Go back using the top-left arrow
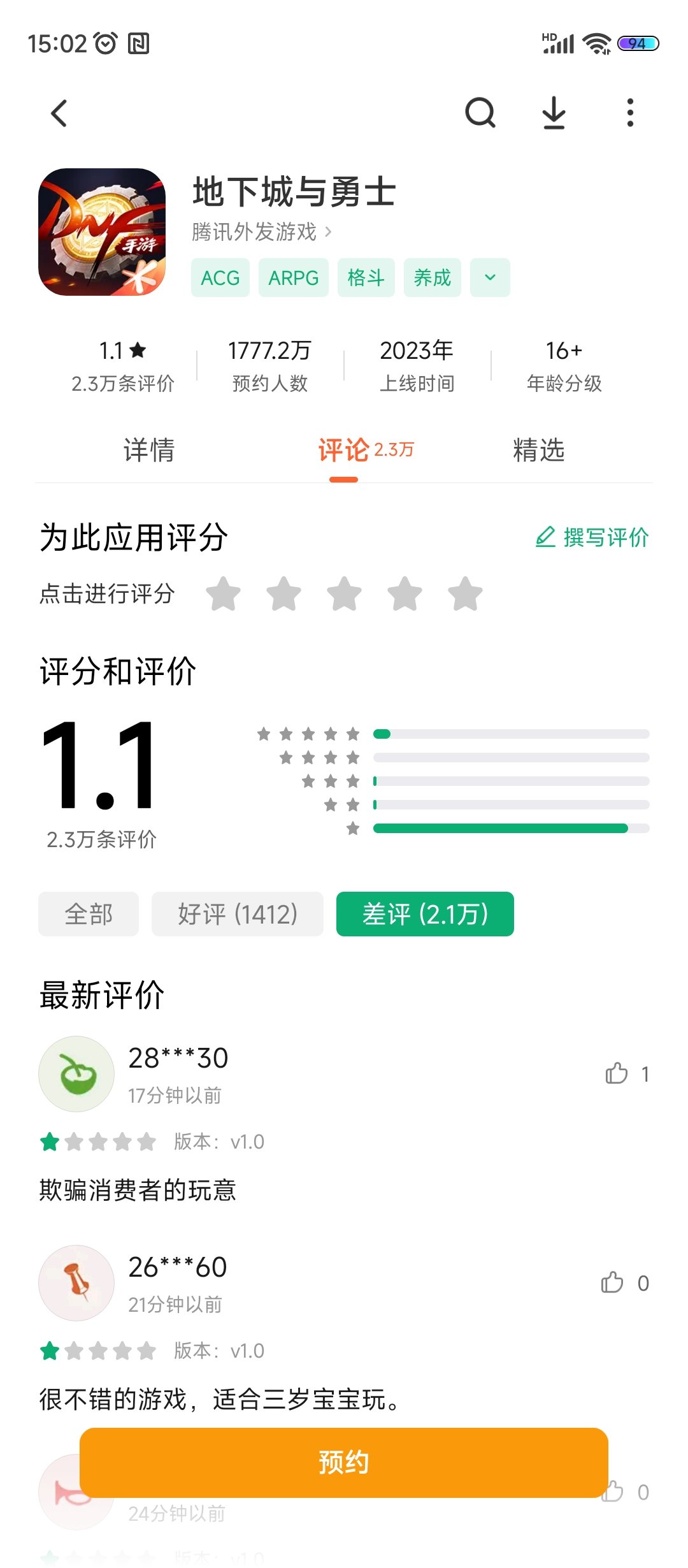Viewport: 688px width, 1568px height. (x=59, y=113)
